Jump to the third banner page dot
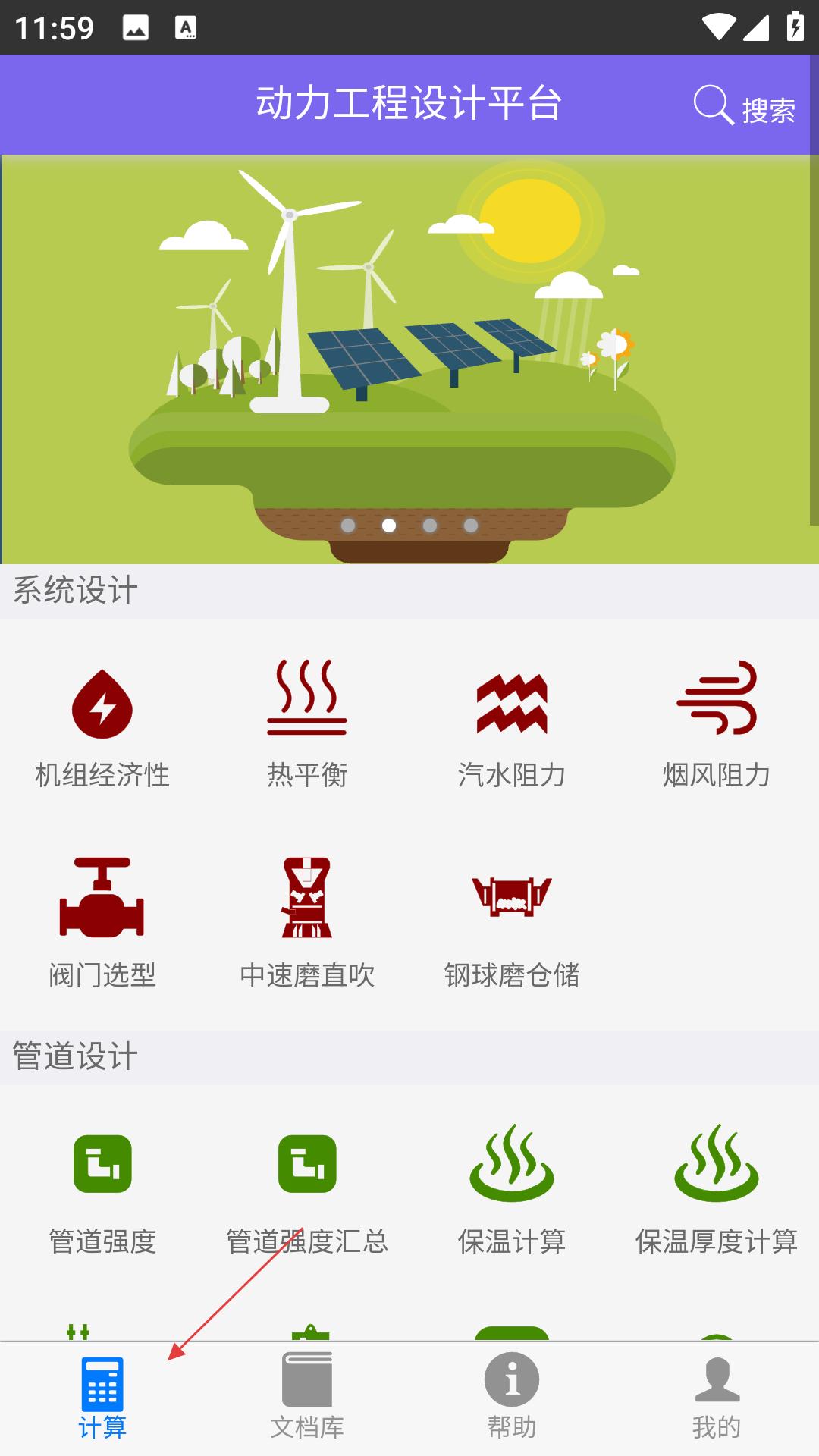 pyautogui.click(x=430, y=526)
